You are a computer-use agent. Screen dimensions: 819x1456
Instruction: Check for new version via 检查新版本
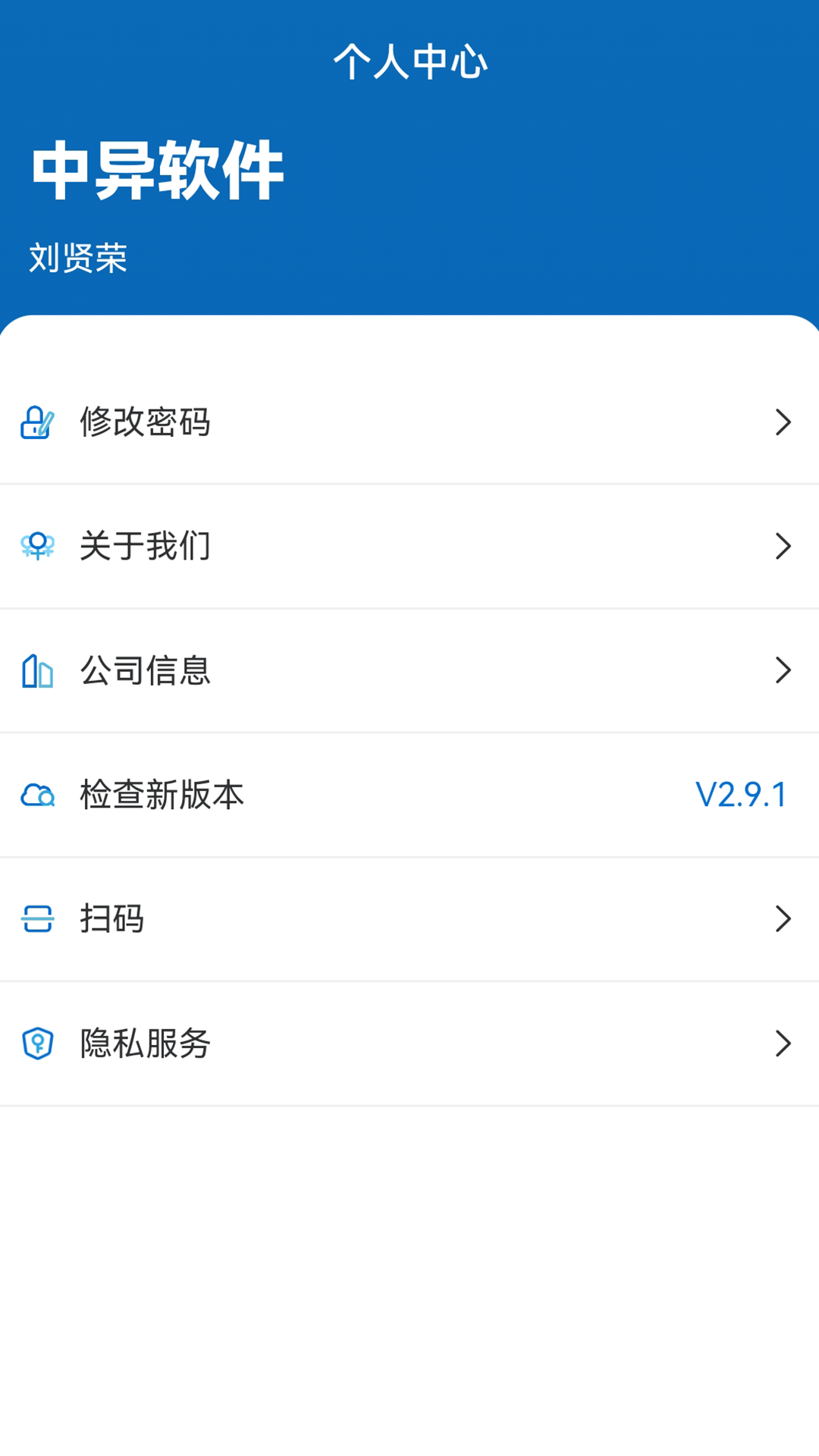(x=161, y=795)
